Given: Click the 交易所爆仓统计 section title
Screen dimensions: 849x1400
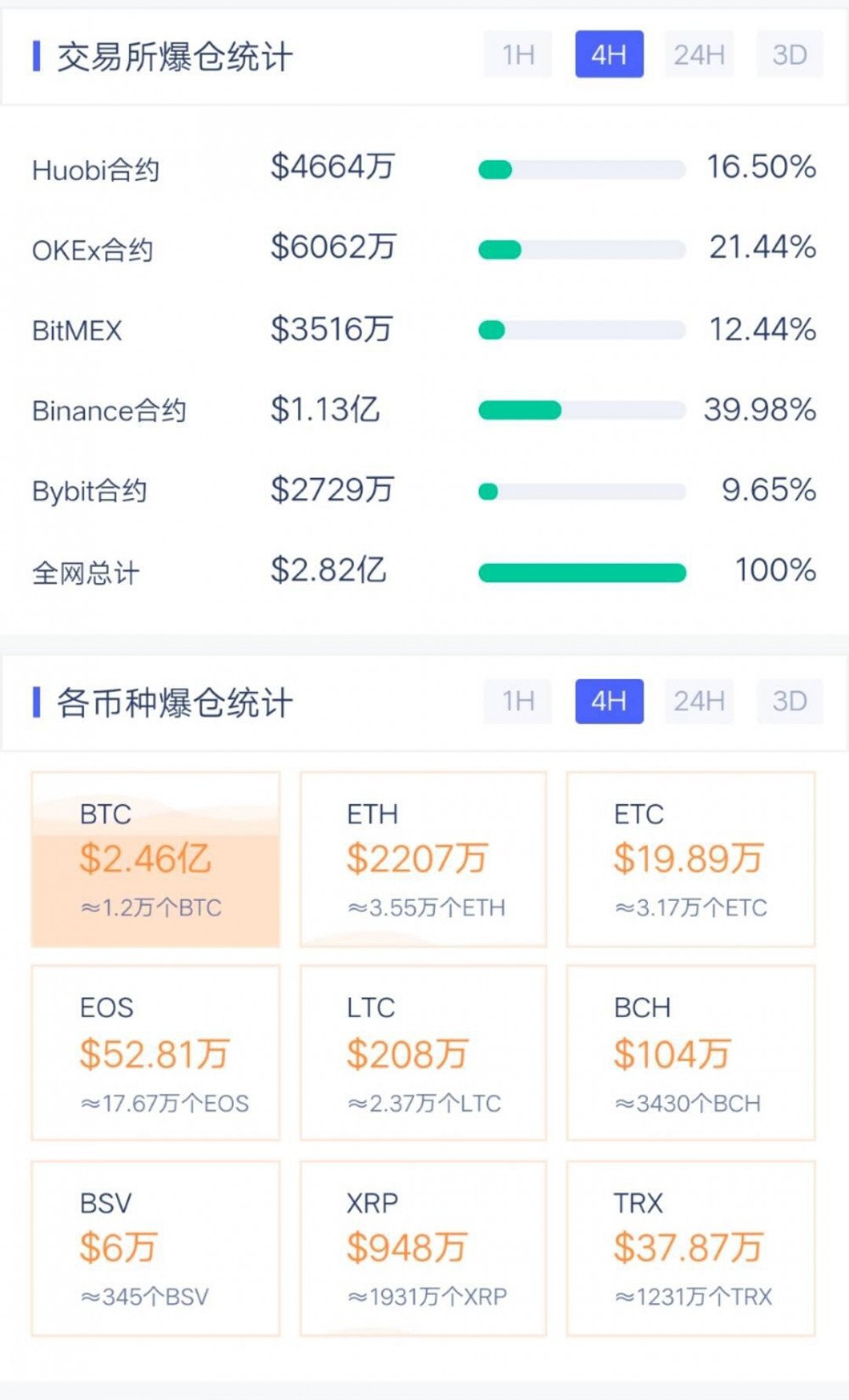Looking at the screenshot, I should point(174,57).
